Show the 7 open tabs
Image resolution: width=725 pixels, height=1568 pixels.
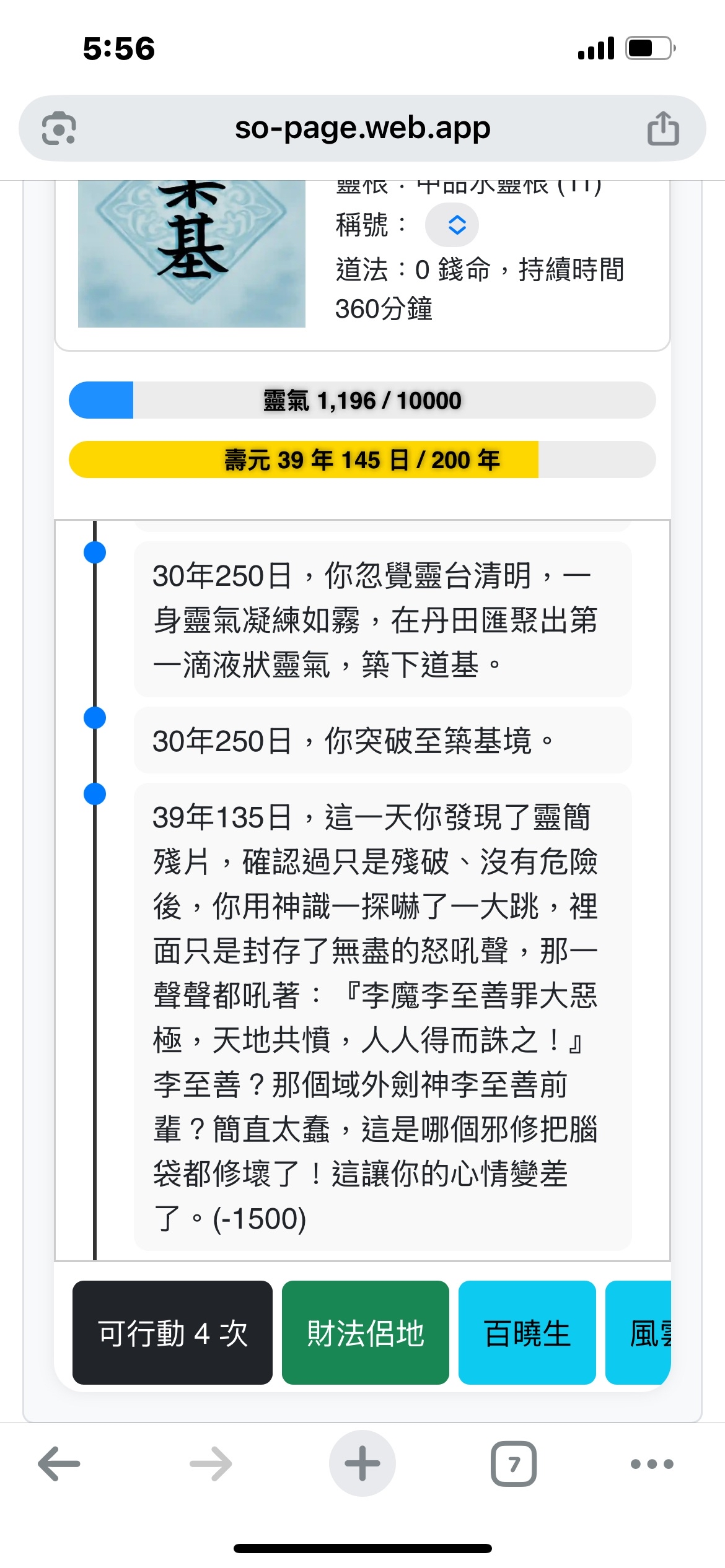[514, 1463]
